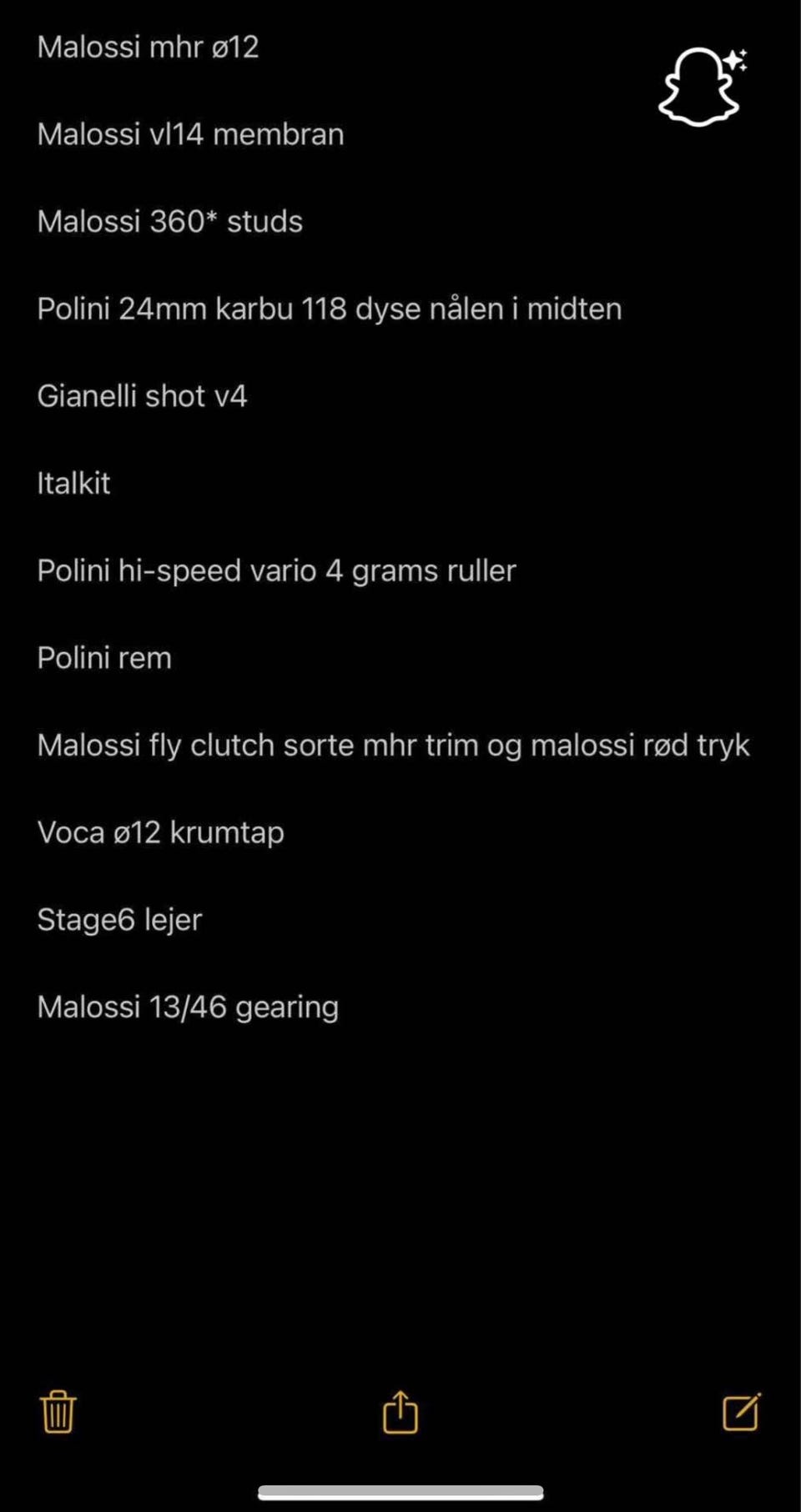Tap 'Malossi 13/46 gearing' at list bottom
The image size is (801, 1512).
[x=187, y=1006]
